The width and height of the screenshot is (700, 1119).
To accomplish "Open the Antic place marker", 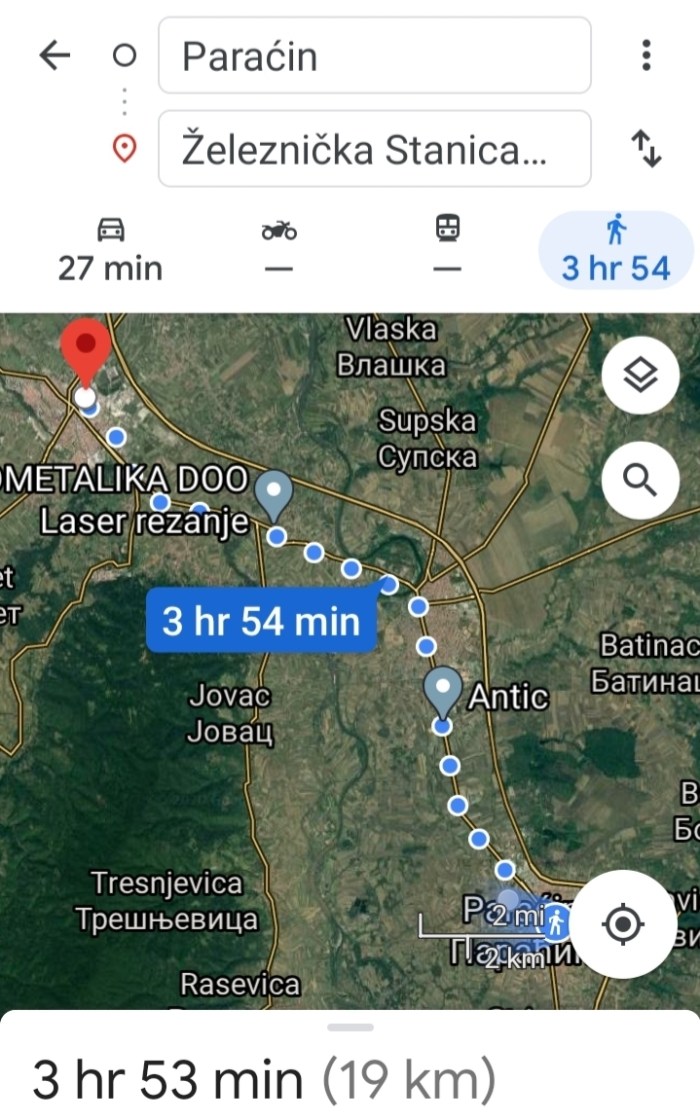I will 443,690.
